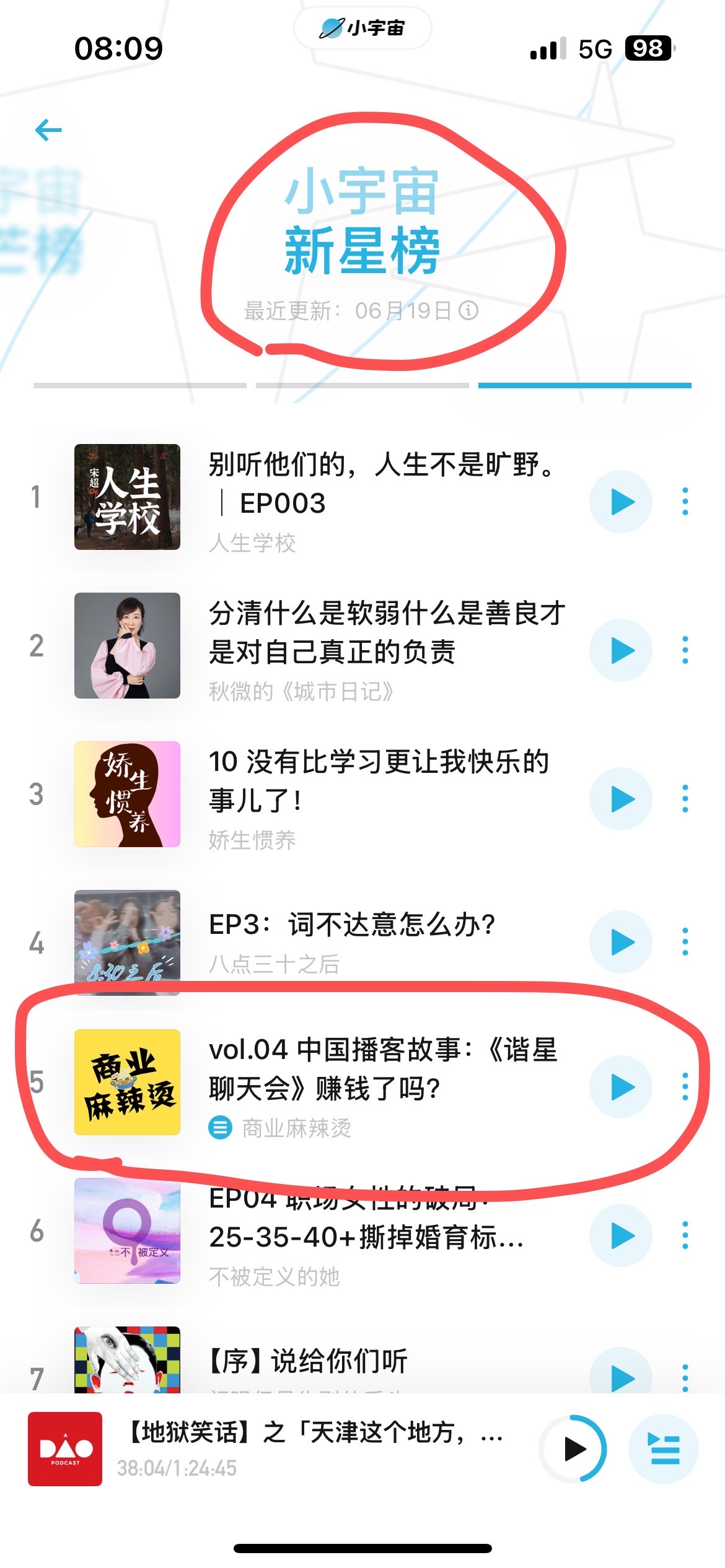
Task: Open the 娇生惯养 episode about 学习
Action: point(379,781)
